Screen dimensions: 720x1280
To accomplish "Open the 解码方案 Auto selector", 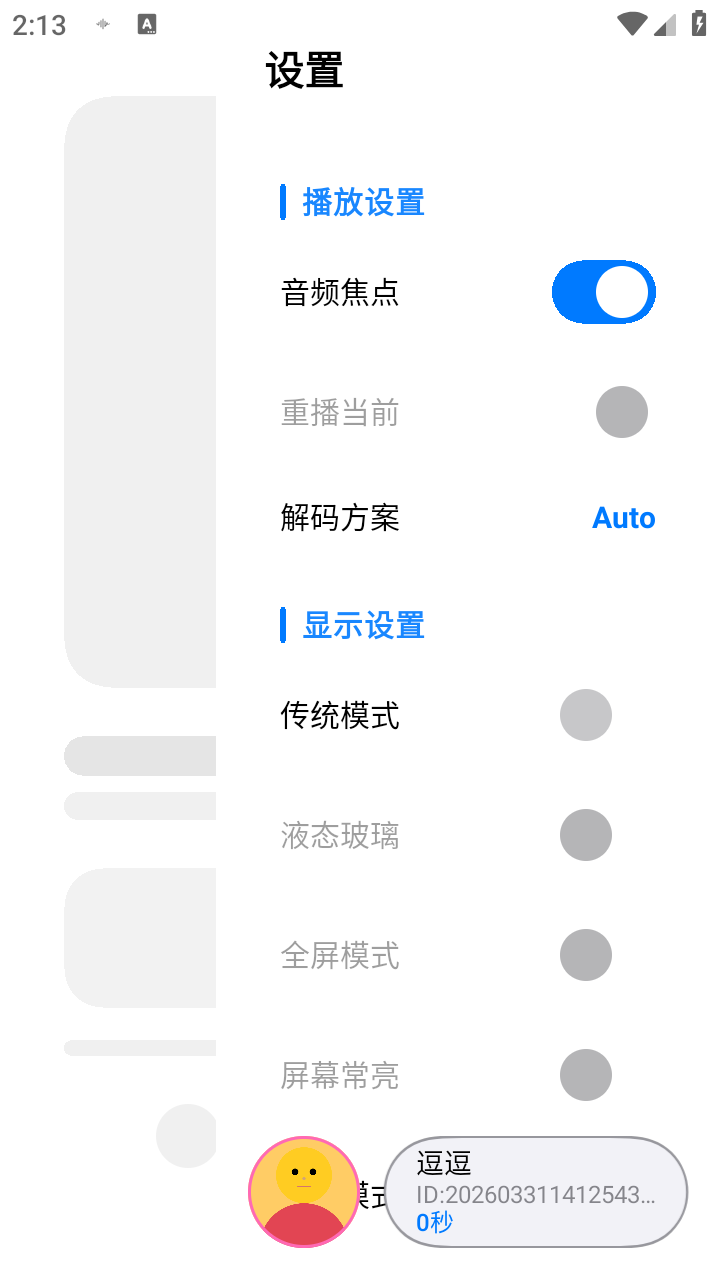I will click(x=624, y=518).
